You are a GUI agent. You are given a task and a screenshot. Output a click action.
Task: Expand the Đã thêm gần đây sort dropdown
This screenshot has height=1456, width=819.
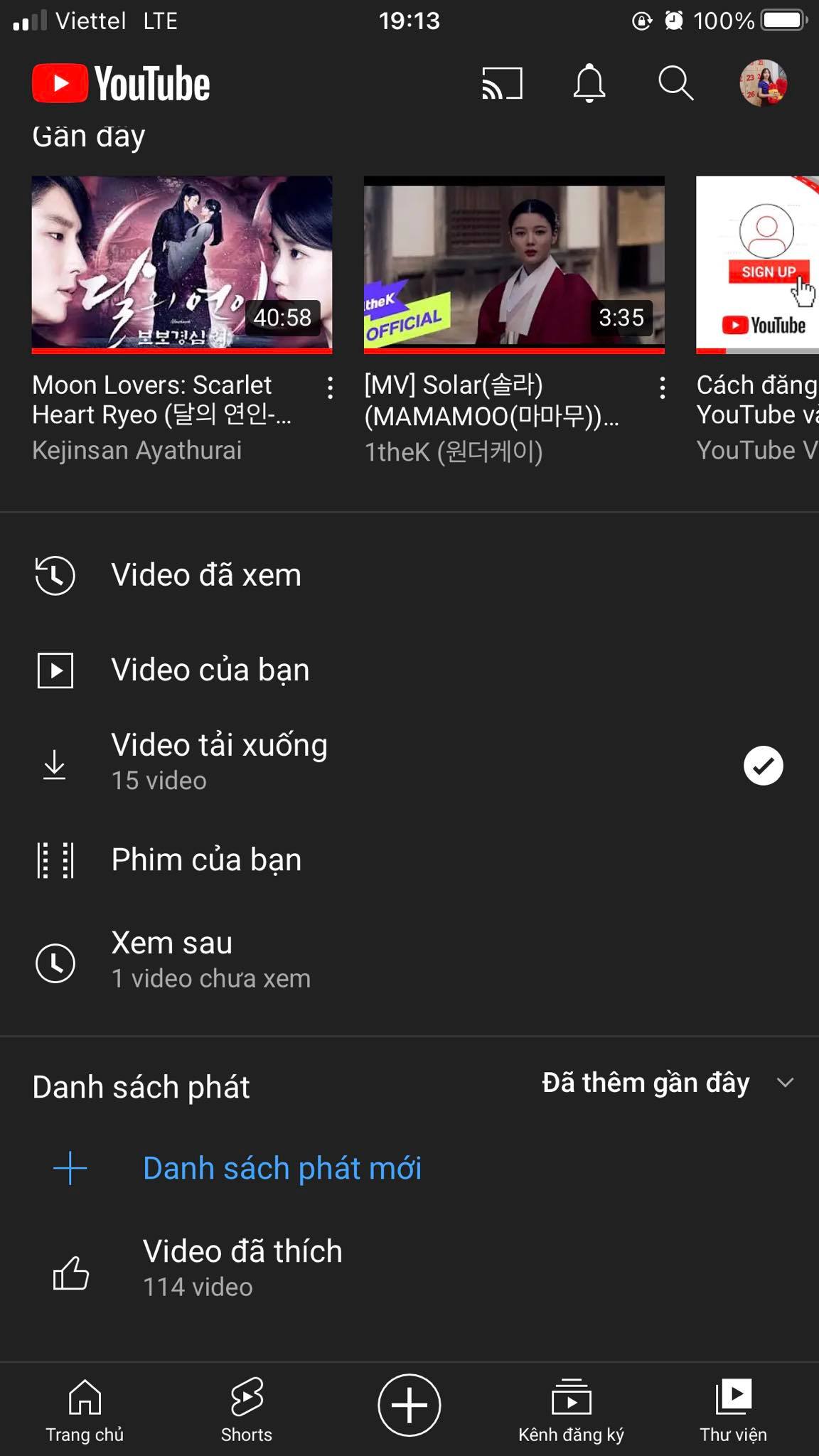[667, 1083]
